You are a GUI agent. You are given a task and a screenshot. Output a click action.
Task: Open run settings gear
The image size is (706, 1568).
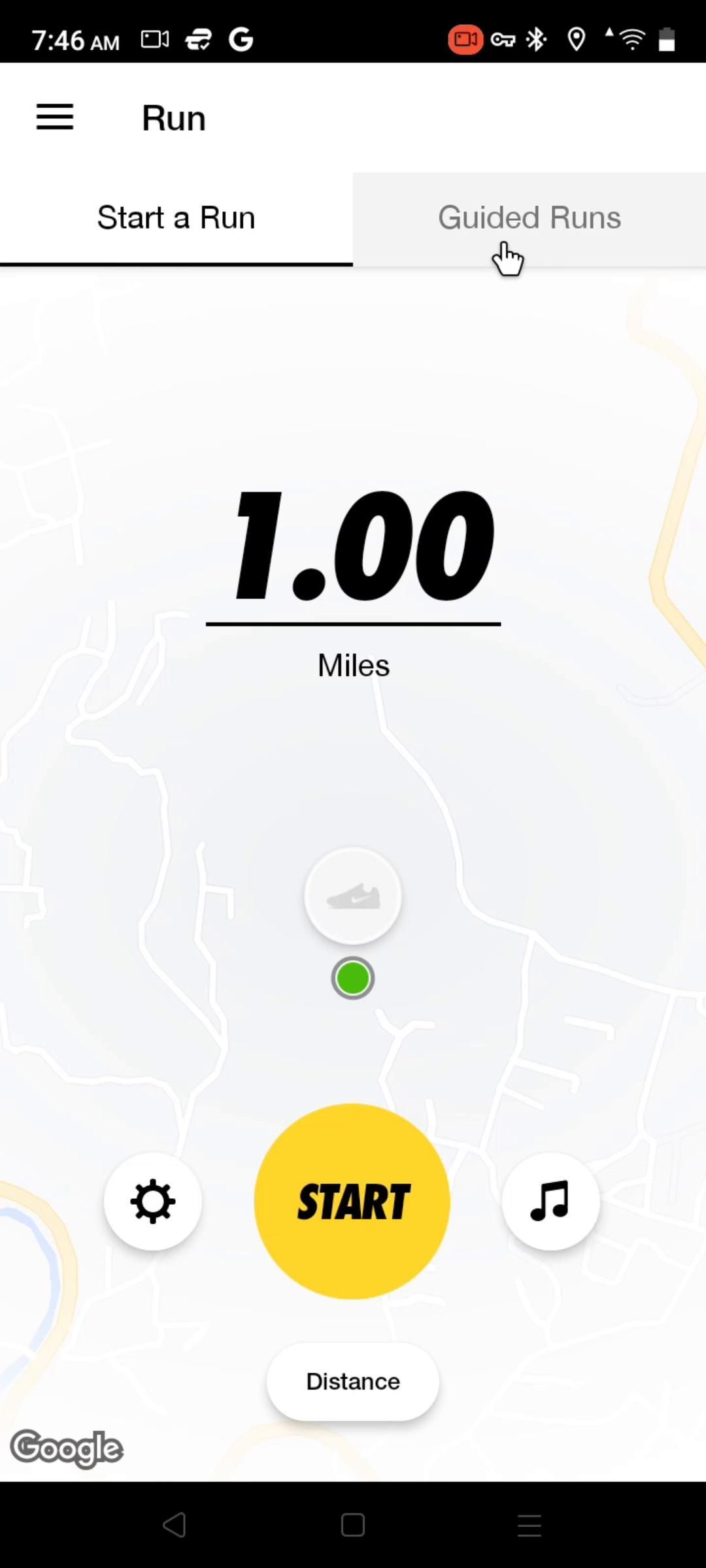[153, 1201]
